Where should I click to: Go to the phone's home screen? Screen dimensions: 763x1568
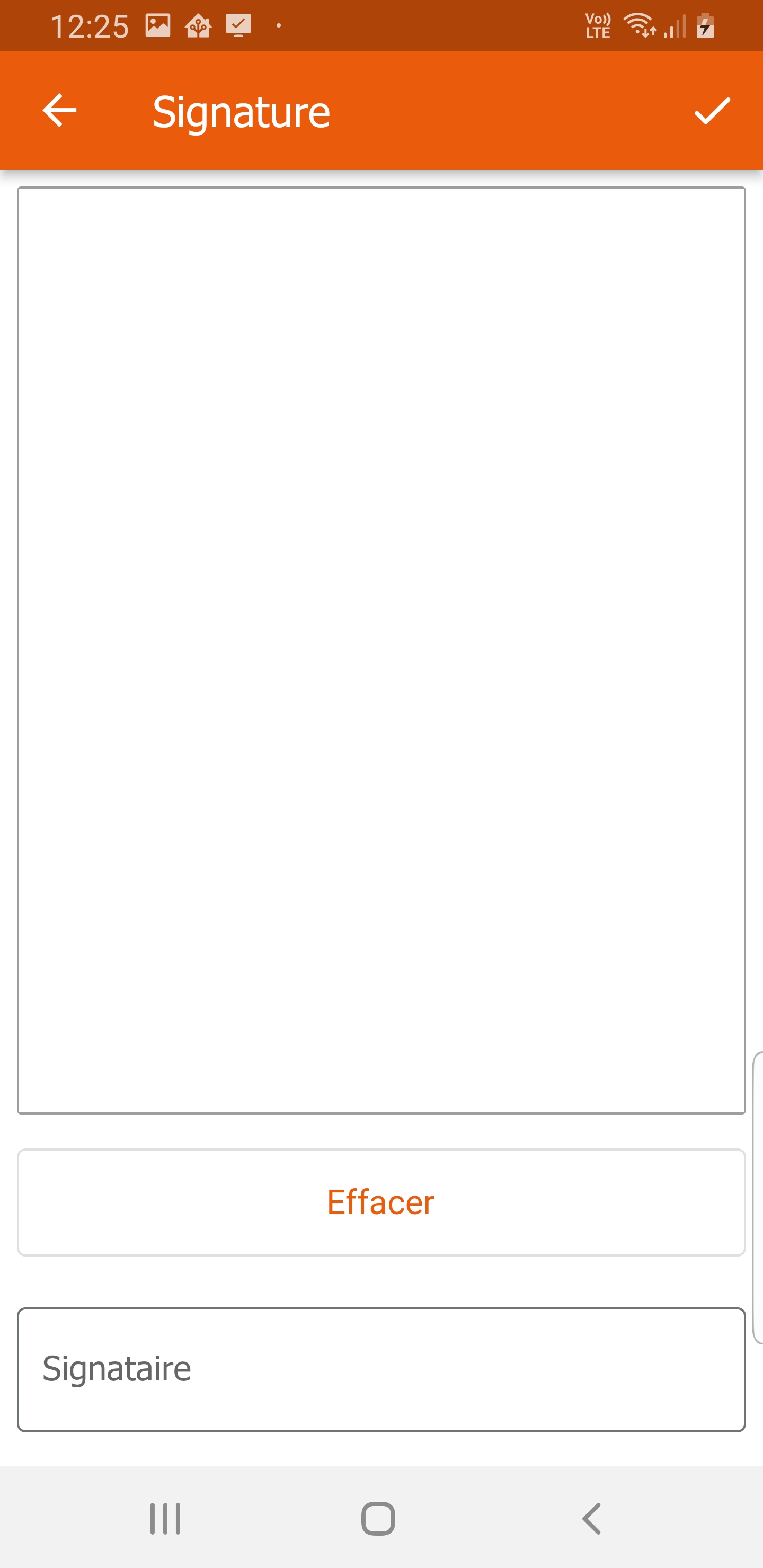[378, 1519]
